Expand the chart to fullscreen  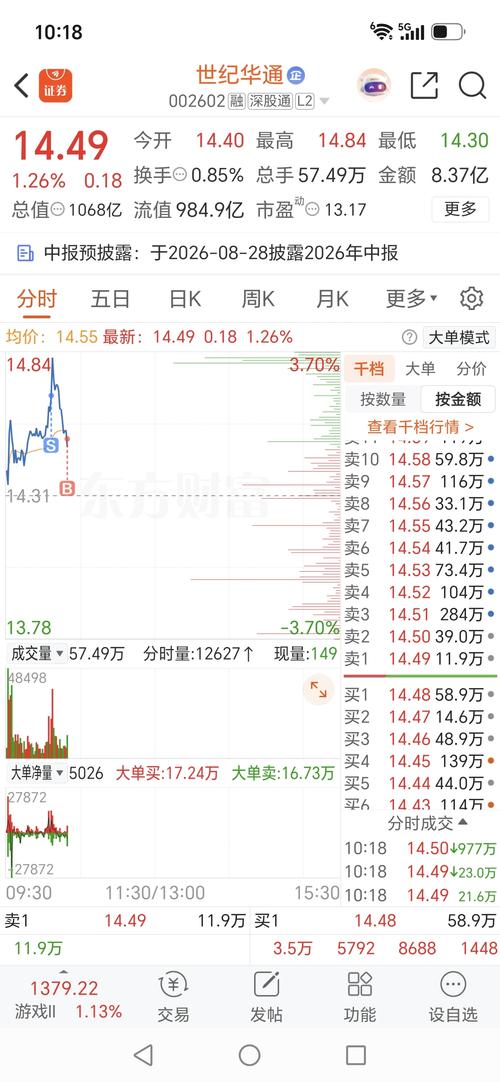tap(319, 689)
